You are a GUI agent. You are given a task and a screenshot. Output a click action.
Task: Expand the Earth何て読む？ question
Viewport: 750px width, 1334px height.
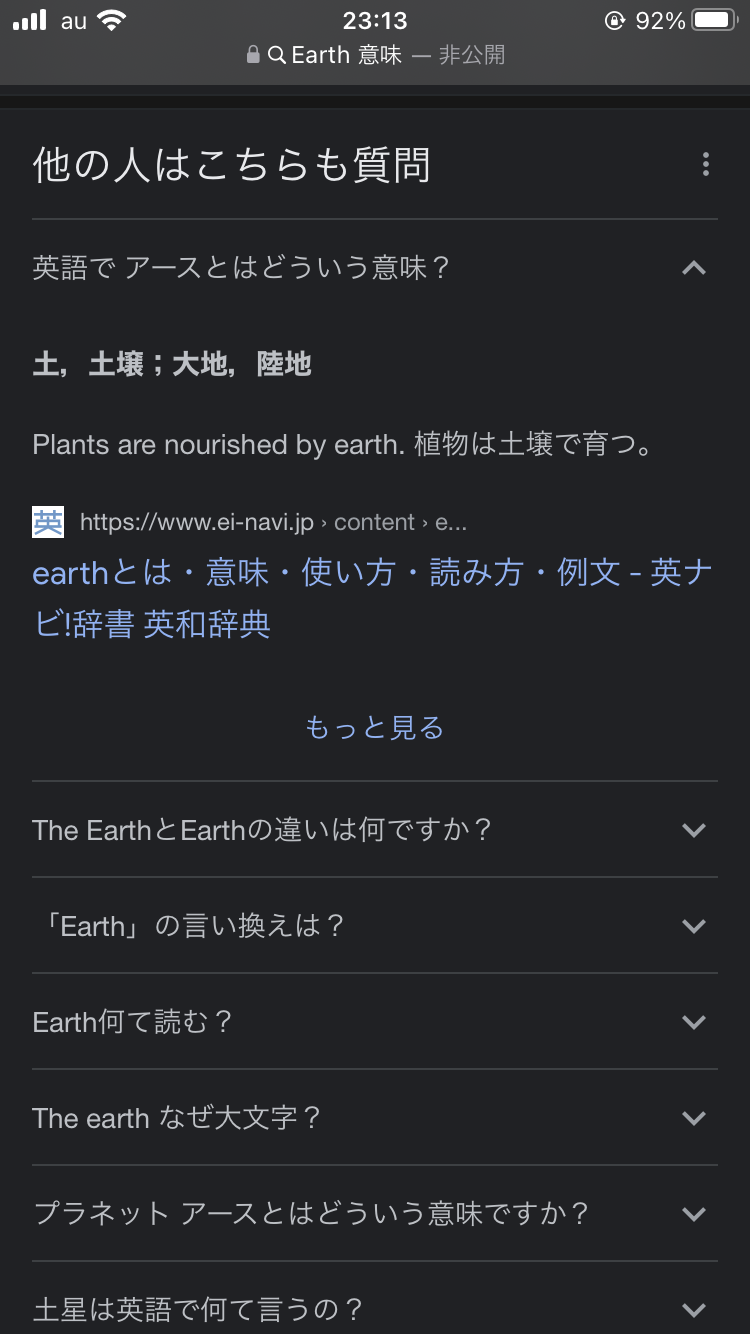[693, 1022]
